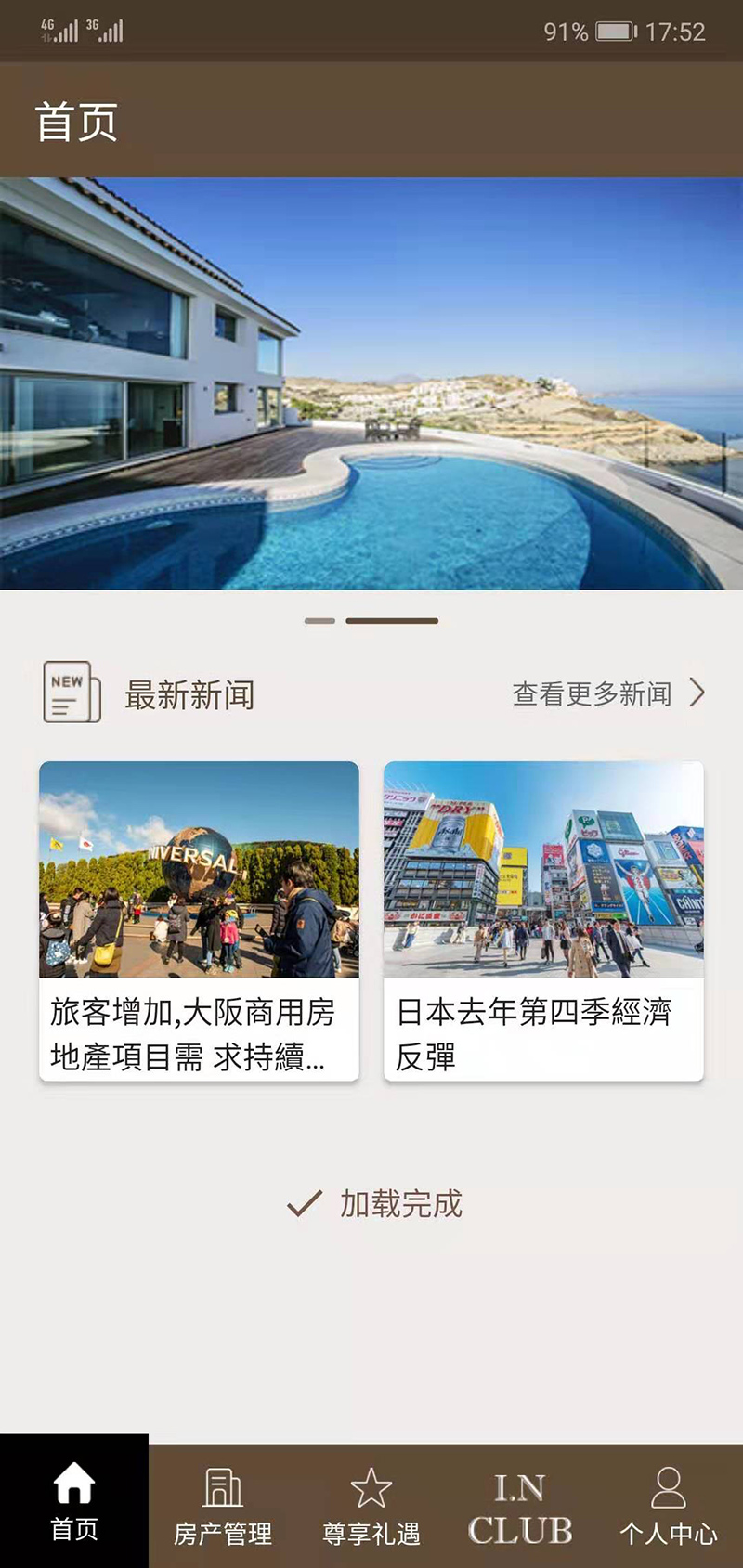Select the first carousel page indicator
The image size is (743, 1568).
click(x=319, y=620)
